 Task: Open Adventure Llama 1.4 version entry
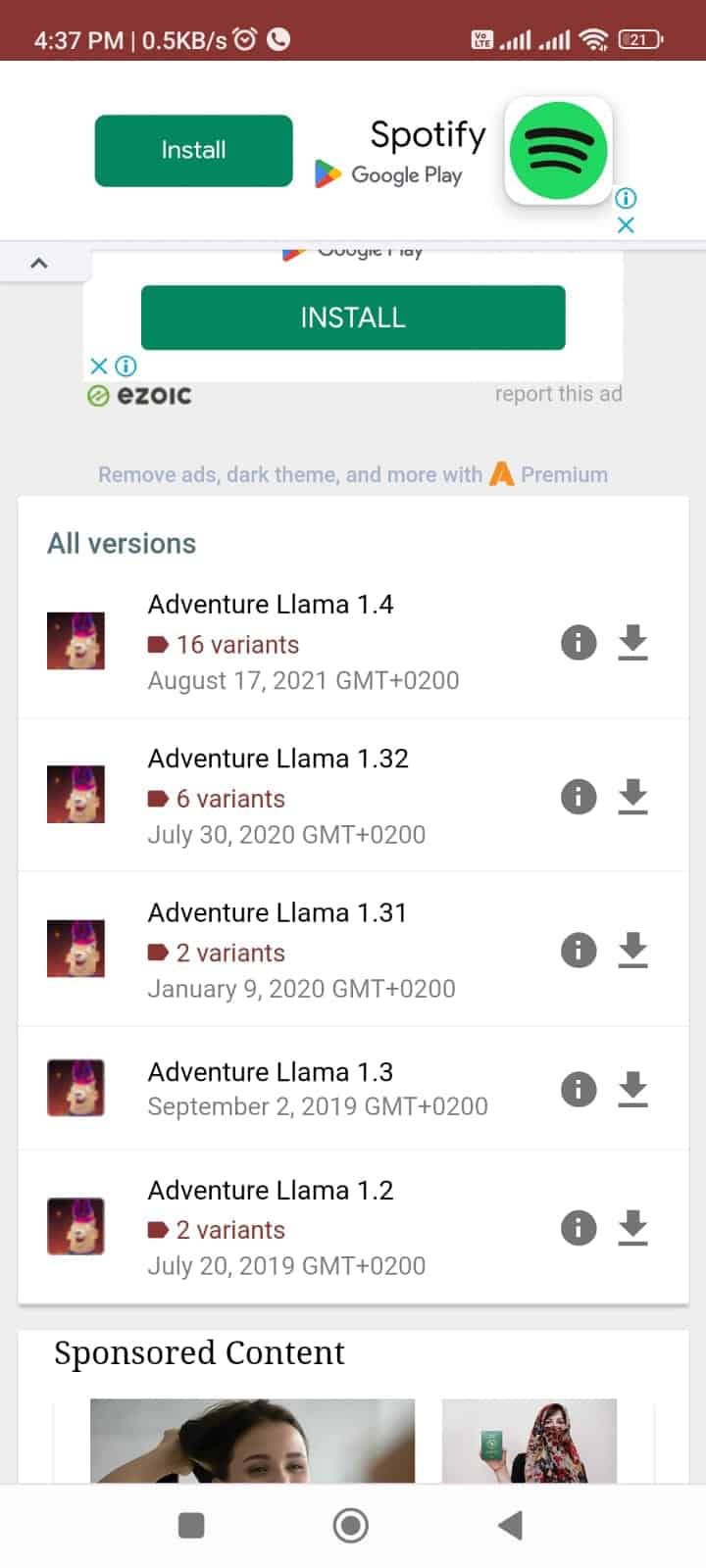(x=271, y=605)
